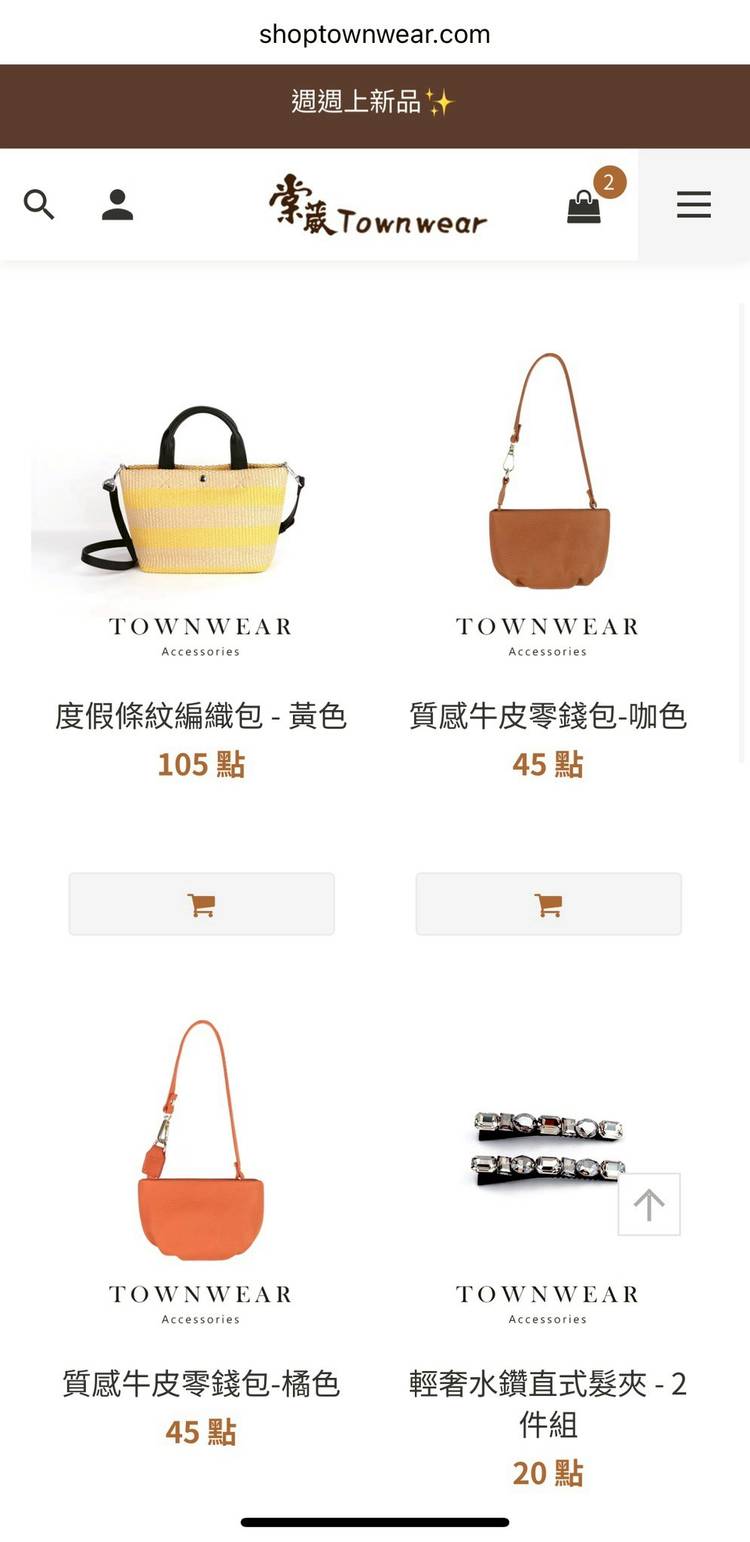
Task: Open the search magnifier icon
Action: coord(39,205)
